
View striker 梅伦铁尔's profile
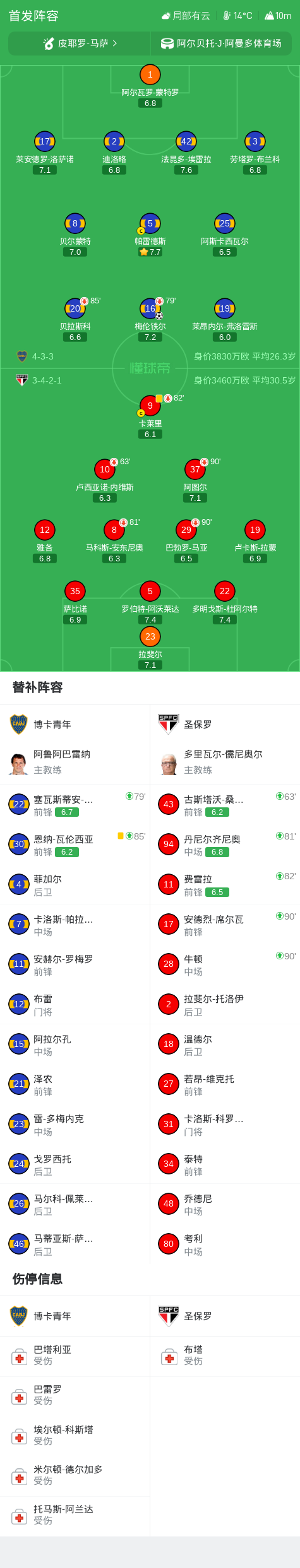coord(150,320)
